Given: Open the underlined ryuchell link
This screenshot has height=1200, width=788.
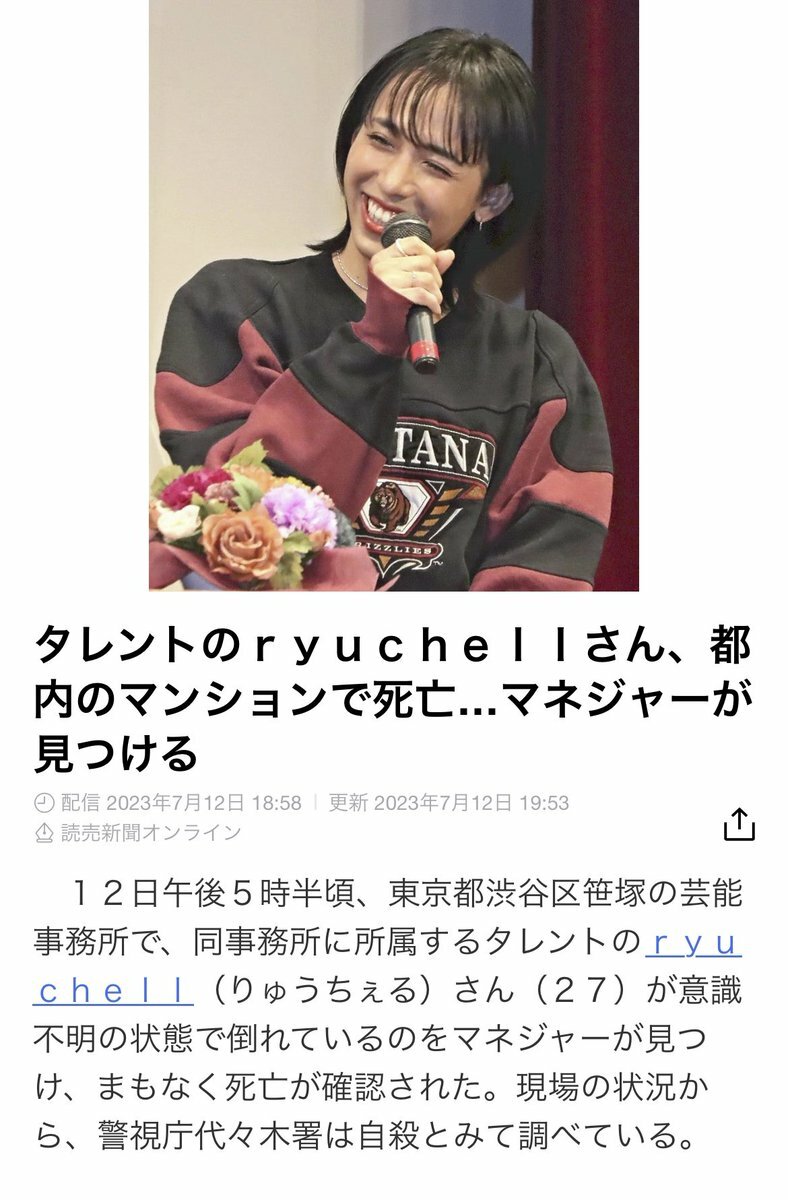Looking at the screenshot, I should tap(111, 991).
